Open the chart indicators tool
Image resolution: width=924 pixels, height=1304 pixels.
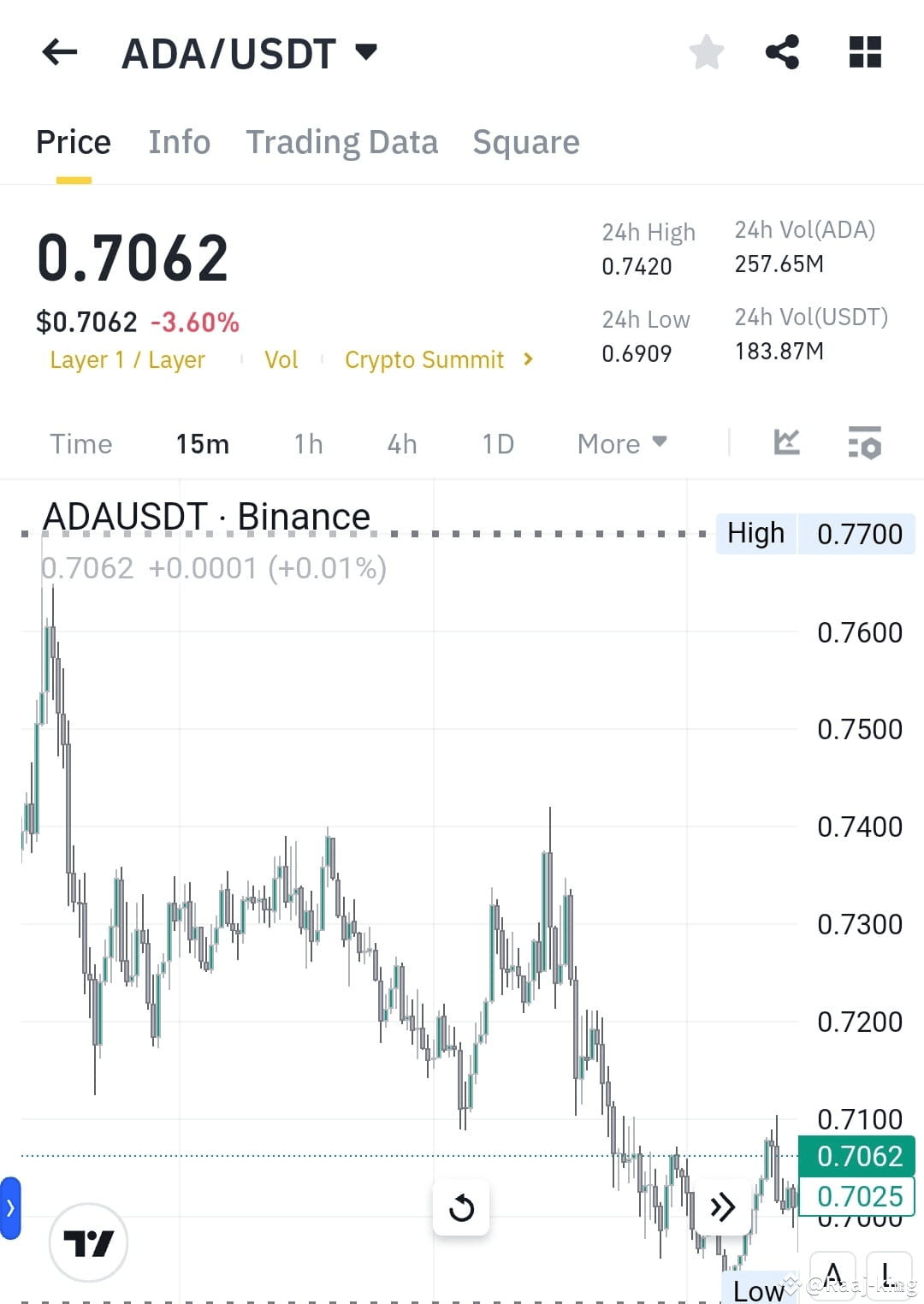point(786,442)
